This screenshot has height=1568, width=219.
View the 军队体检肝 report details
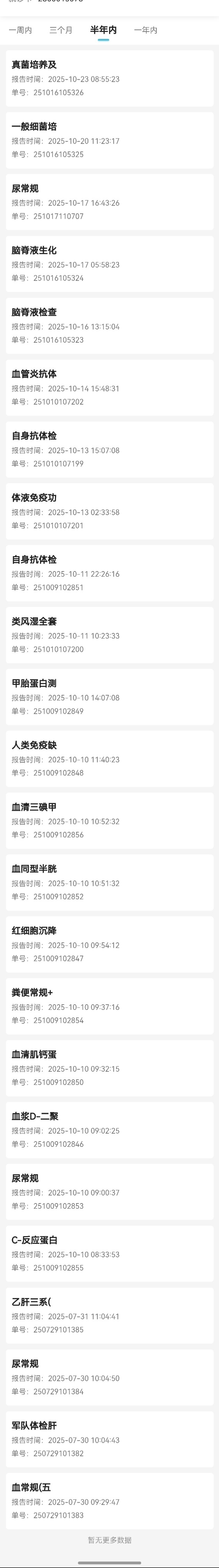click(x=109, y=1439)
